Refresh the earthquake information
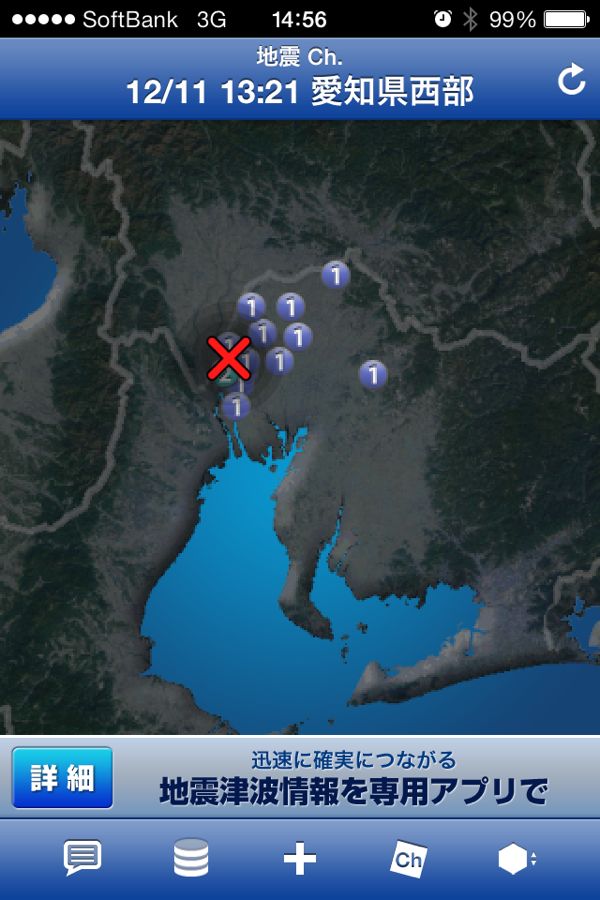This screenshot has width=600, height=900. pyautogui.click(x=571, y=80)
